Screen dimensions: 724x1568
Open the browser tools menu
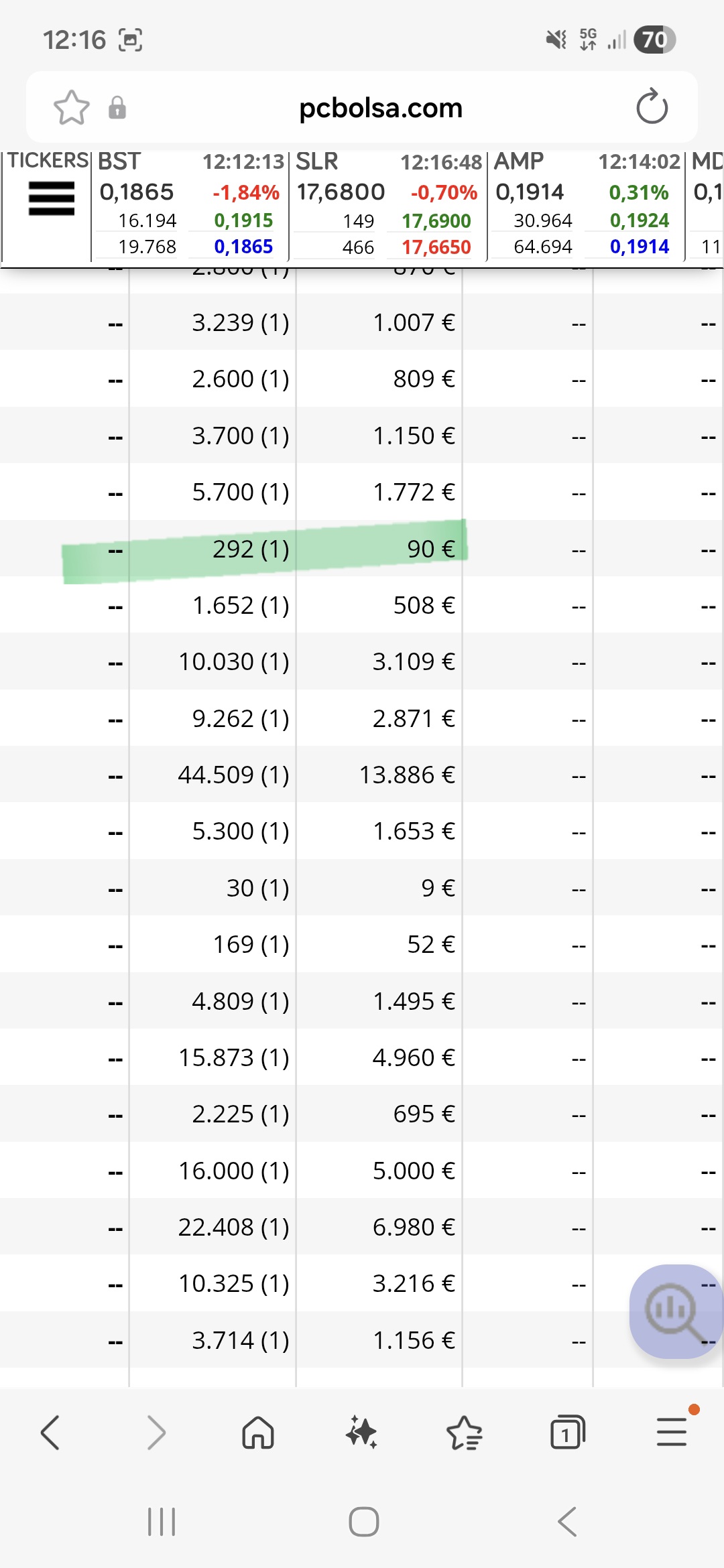(x=671, y=1433)
